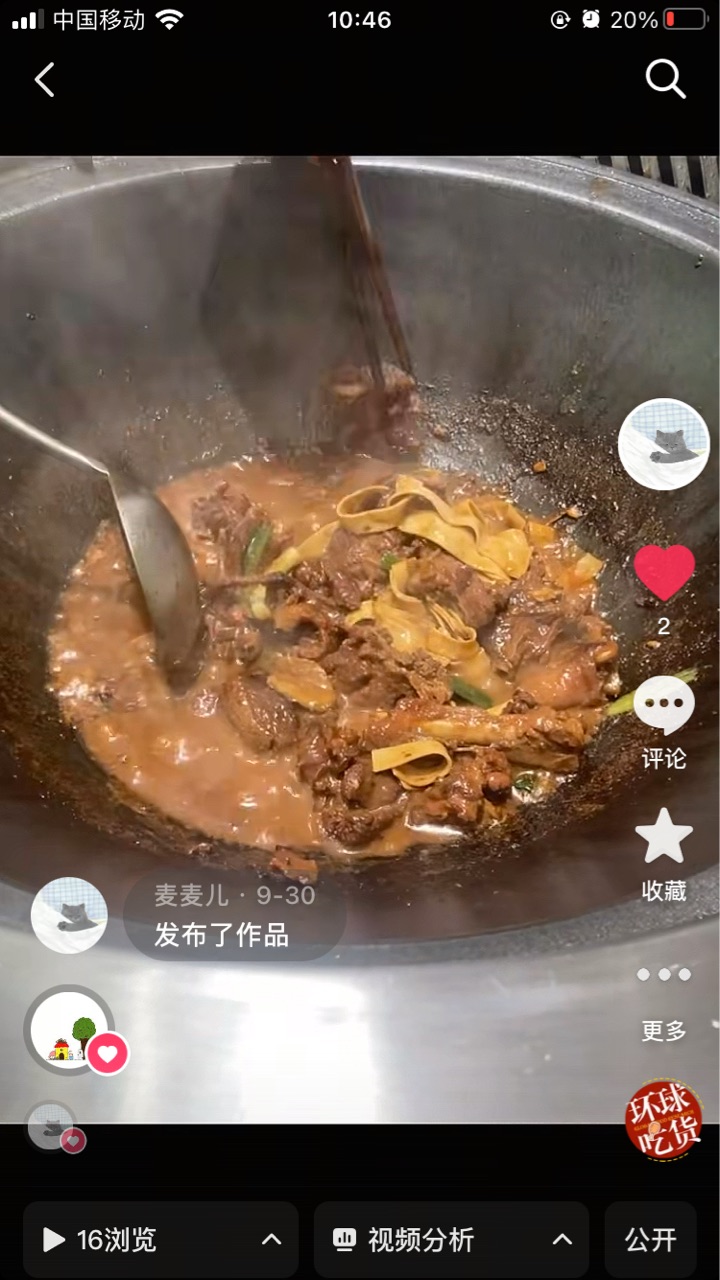Screen dimensions: 720x1280
Task: Like this video with the heart
Action: coord(664,573)
